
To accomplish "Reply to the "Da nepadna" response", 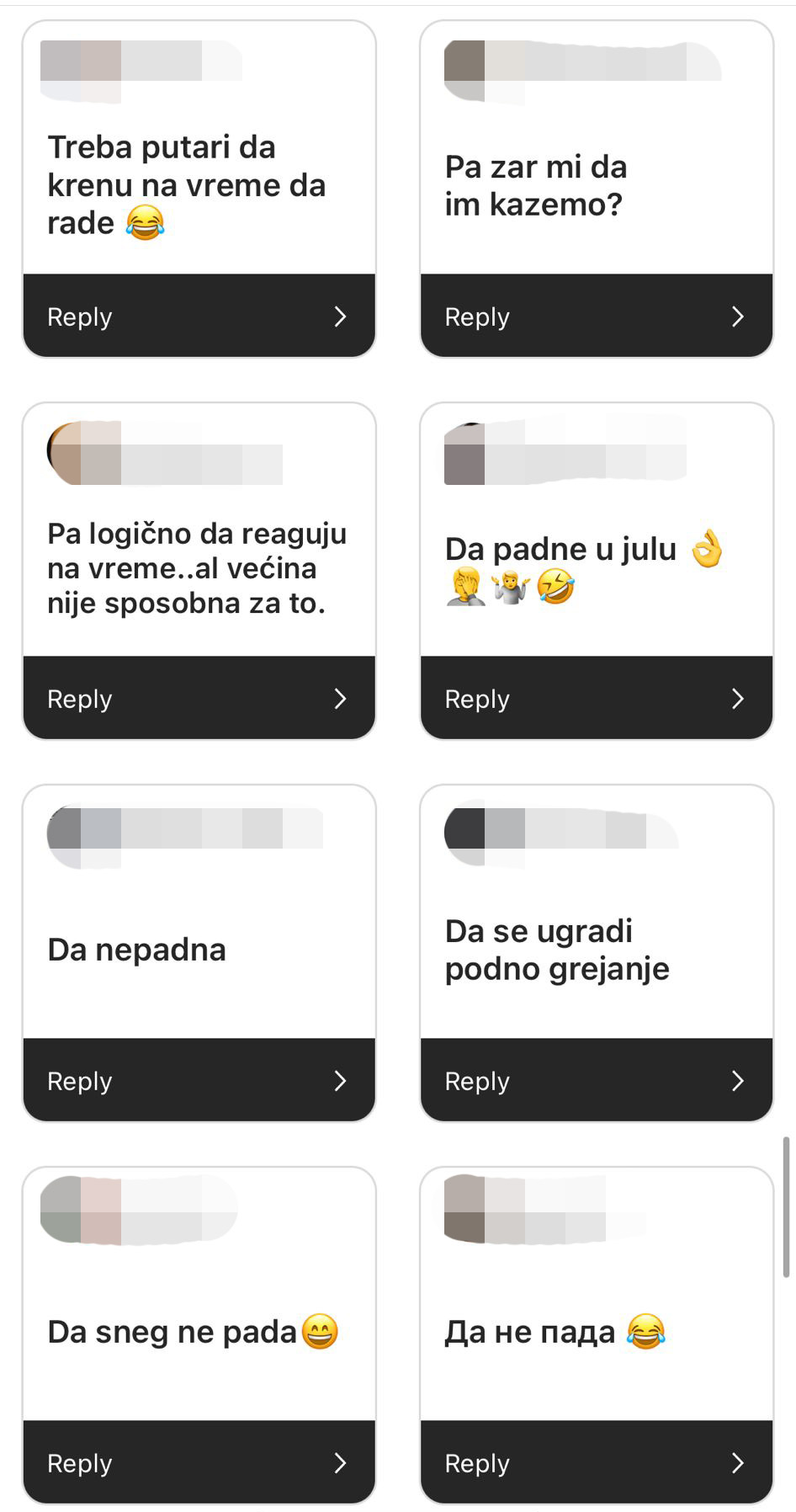I will pos(199,1081).
